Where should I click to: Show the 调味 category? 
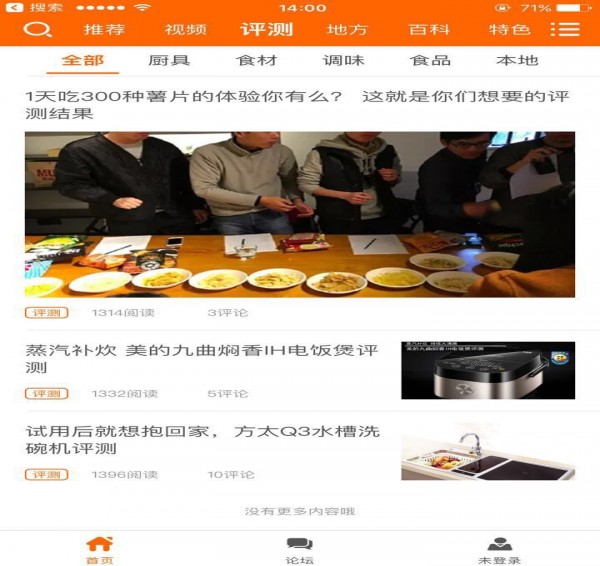pos(343,60)
